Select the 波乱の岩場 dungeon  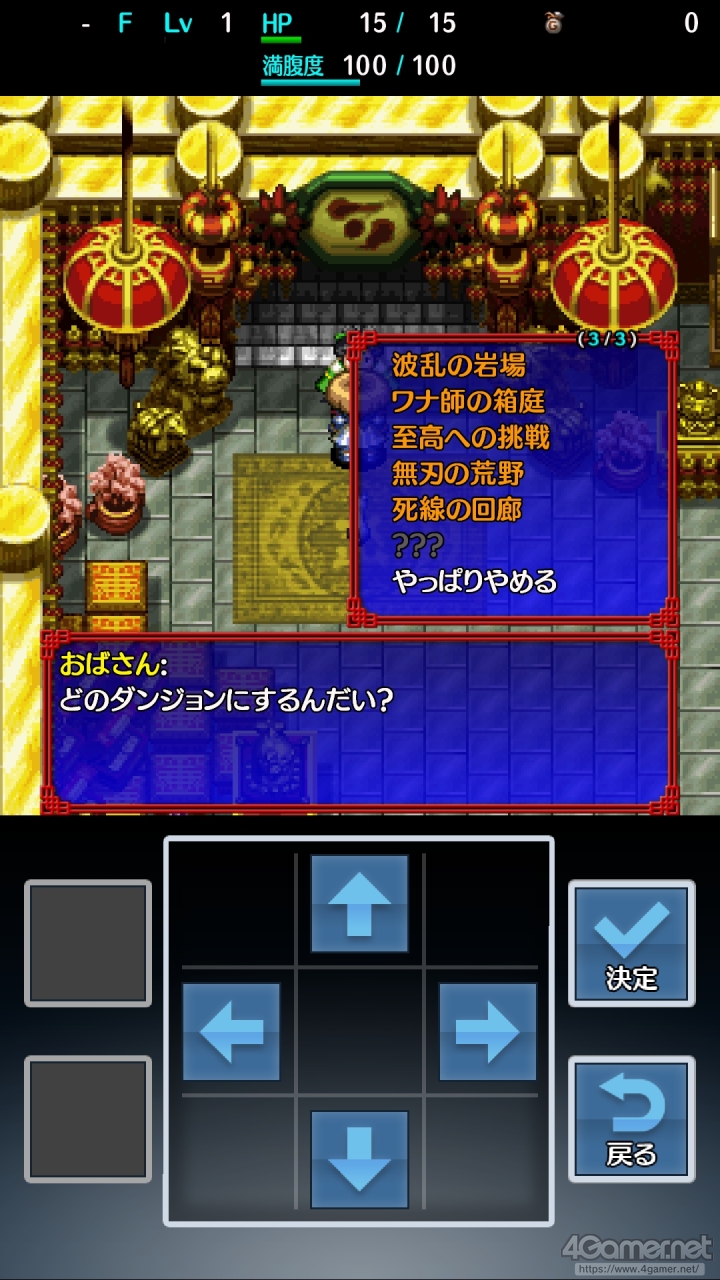coord(459,365)
